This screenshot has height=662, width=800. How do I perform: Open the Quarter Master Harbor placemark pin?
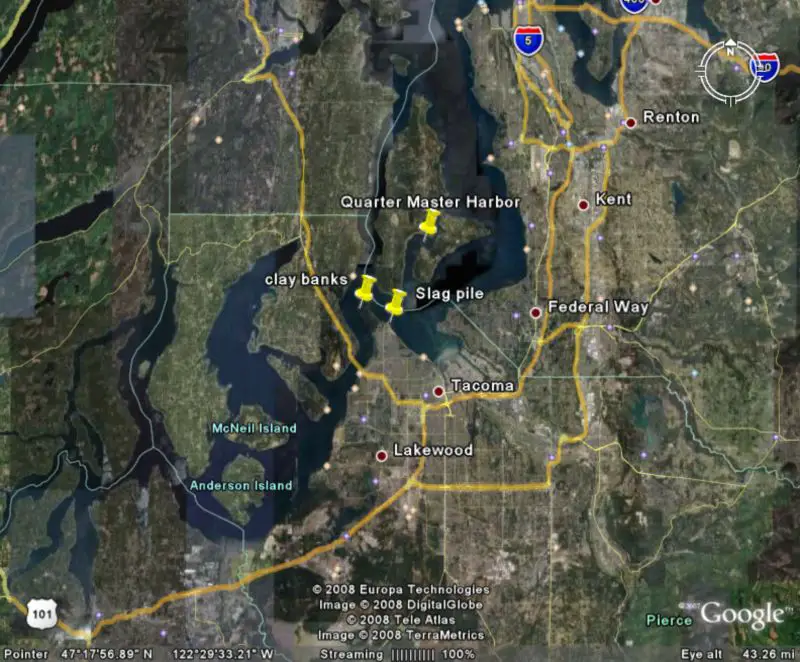point(430,223)
